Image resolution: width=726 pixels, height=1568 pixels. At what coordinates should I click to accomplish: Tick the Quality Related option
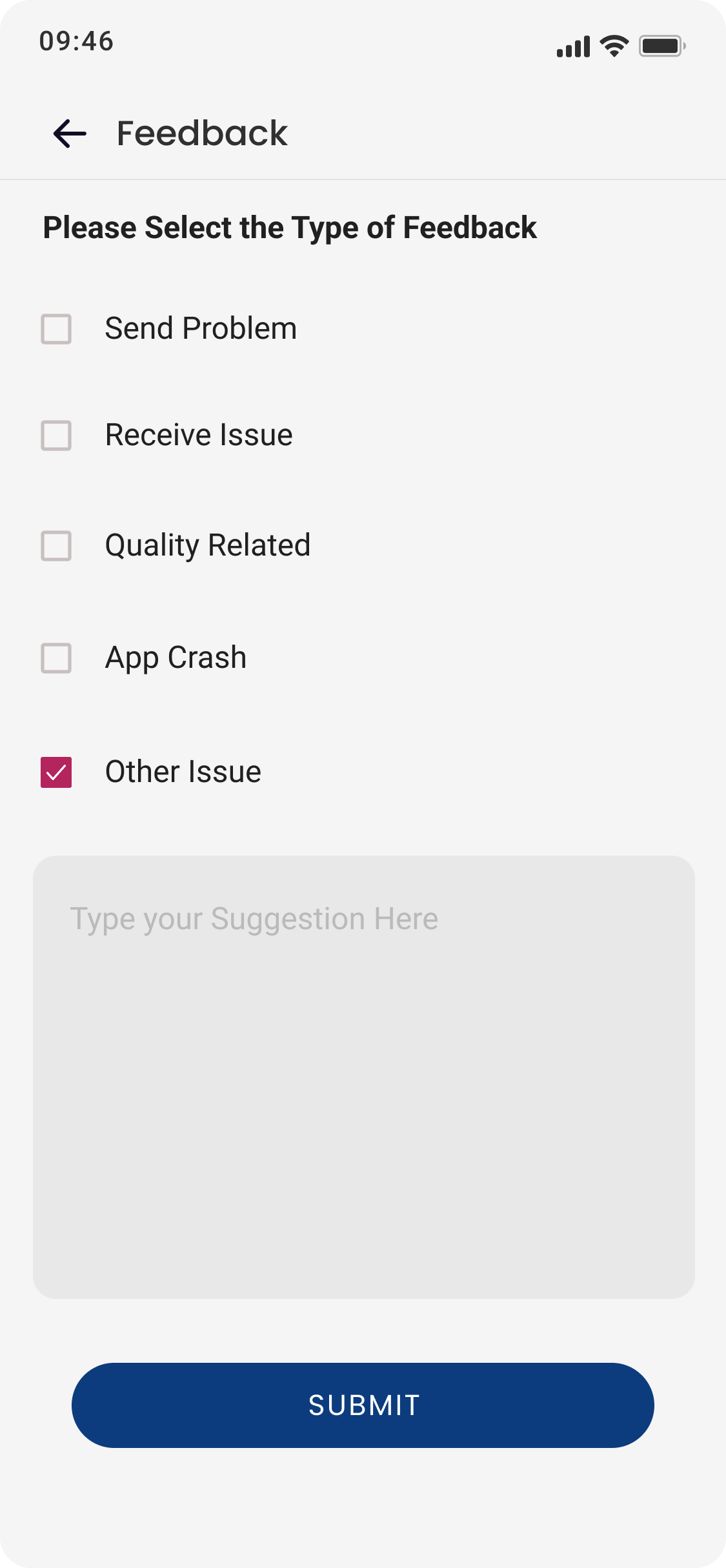[56, 546]
